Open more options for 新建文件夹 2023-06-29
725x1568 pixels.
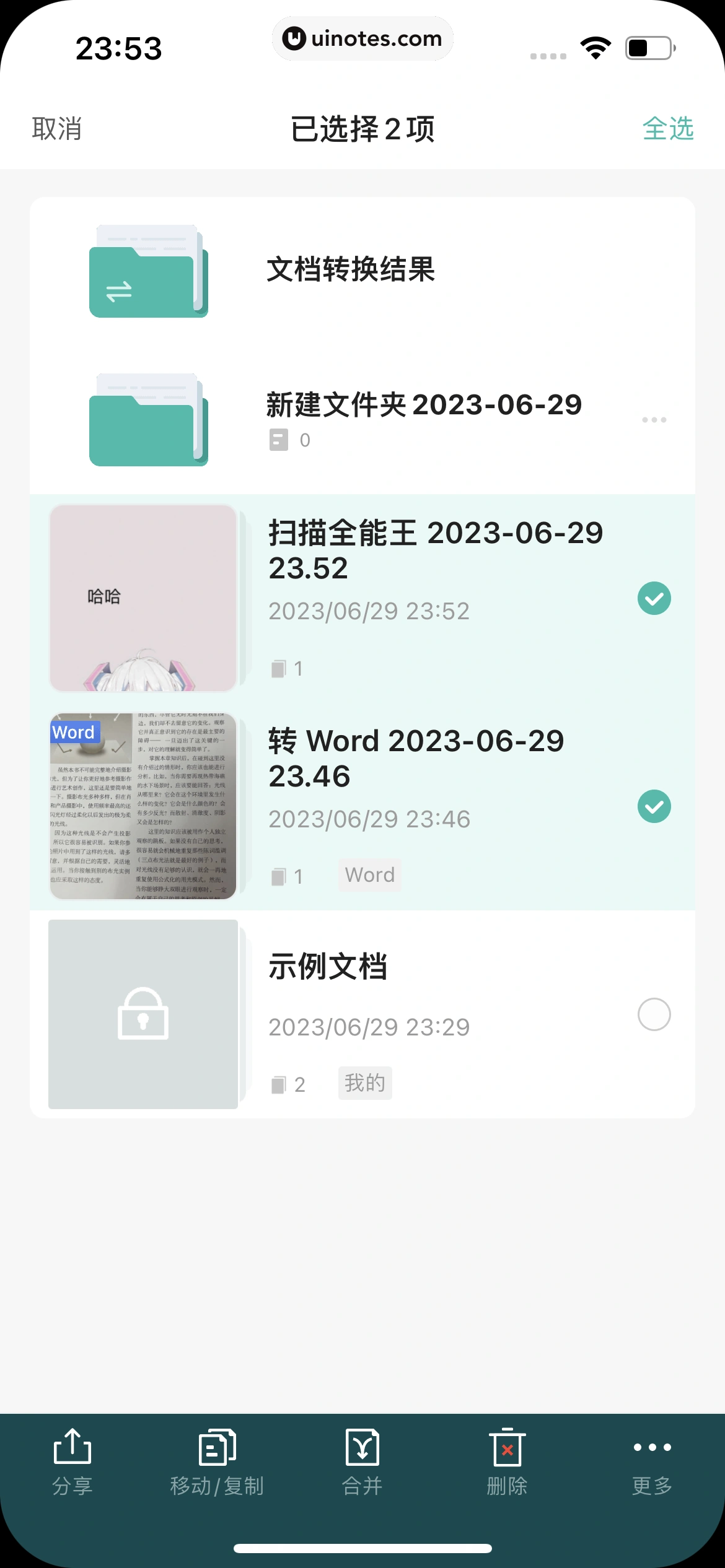pyautogui.click(x=654, y=420)
